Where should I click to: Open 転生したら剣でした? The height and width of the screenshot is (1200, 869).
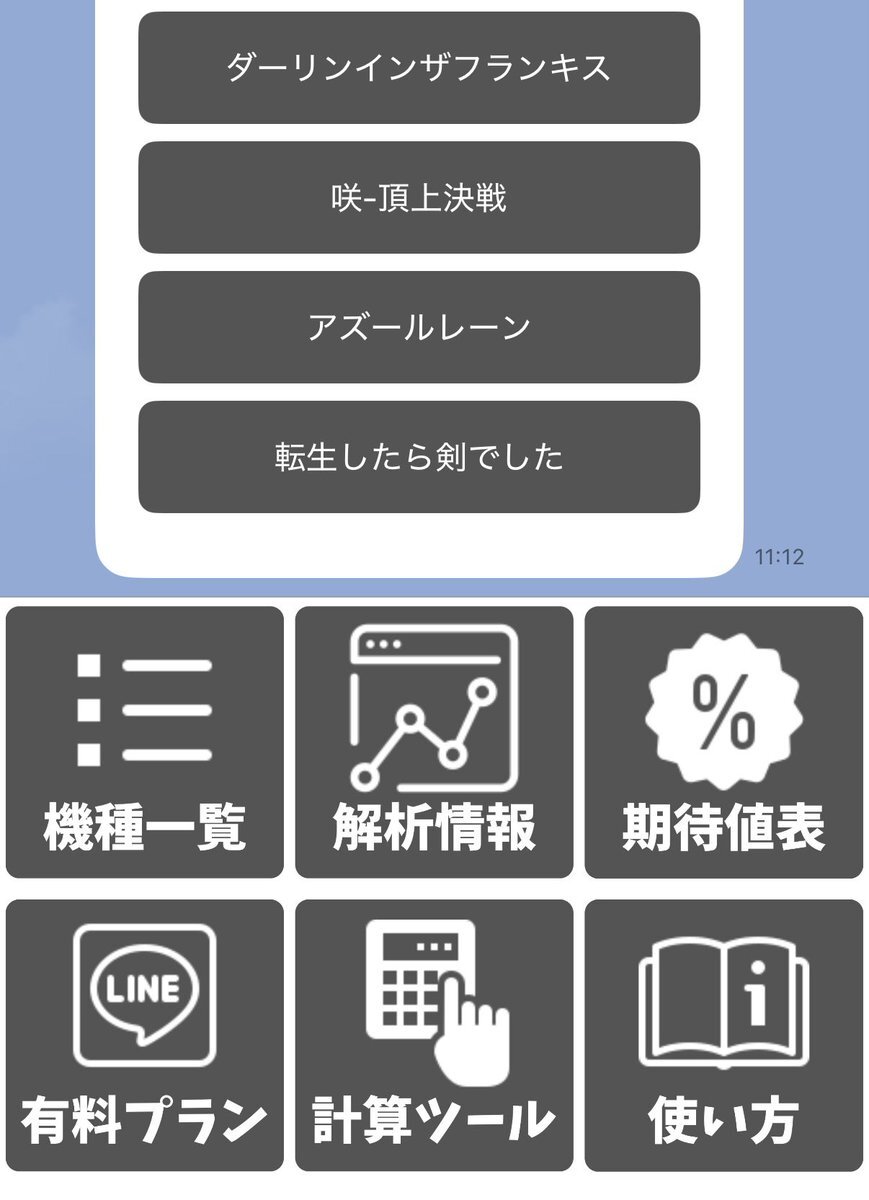[x=418, y=457]
